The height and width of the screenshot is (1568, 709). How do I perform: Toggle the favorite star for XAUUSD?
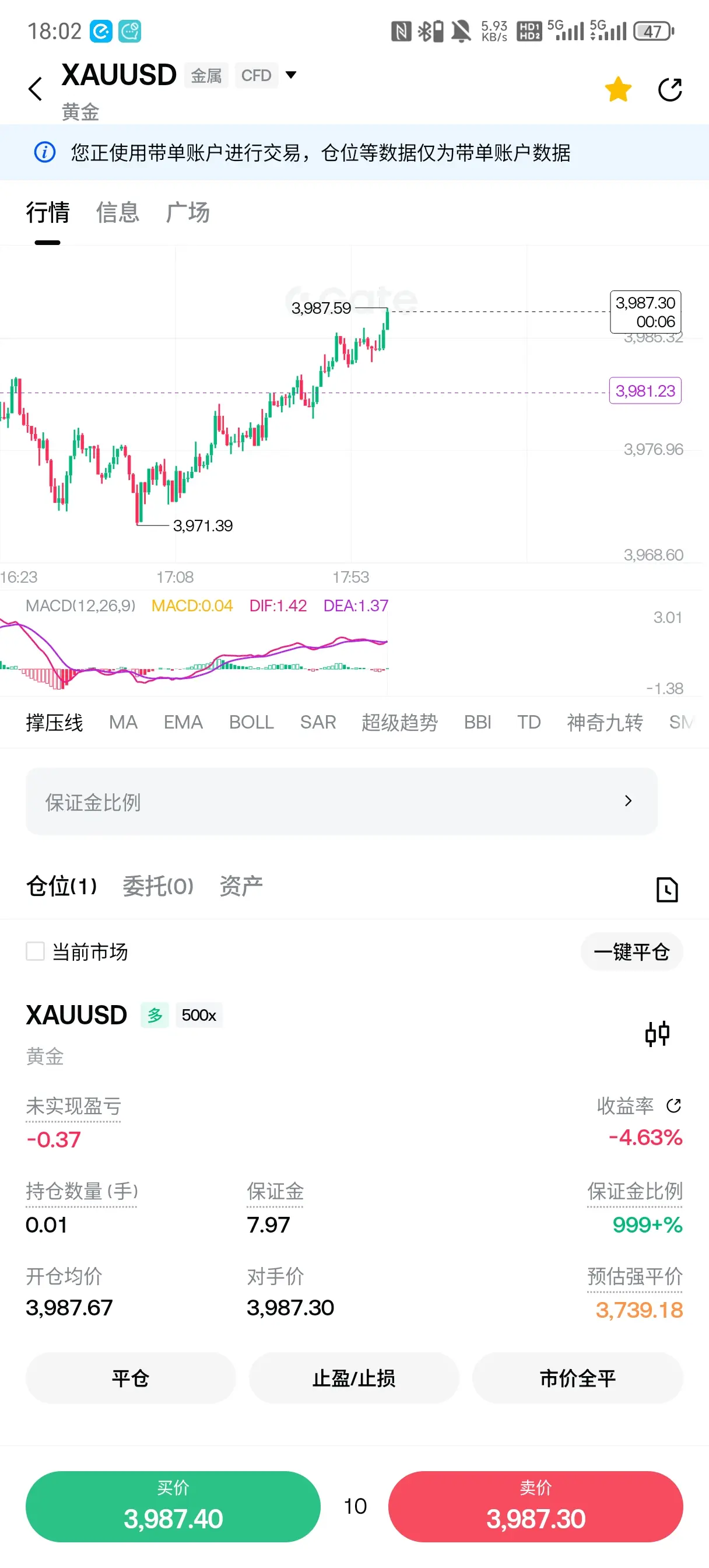click(x=617, y=89)
